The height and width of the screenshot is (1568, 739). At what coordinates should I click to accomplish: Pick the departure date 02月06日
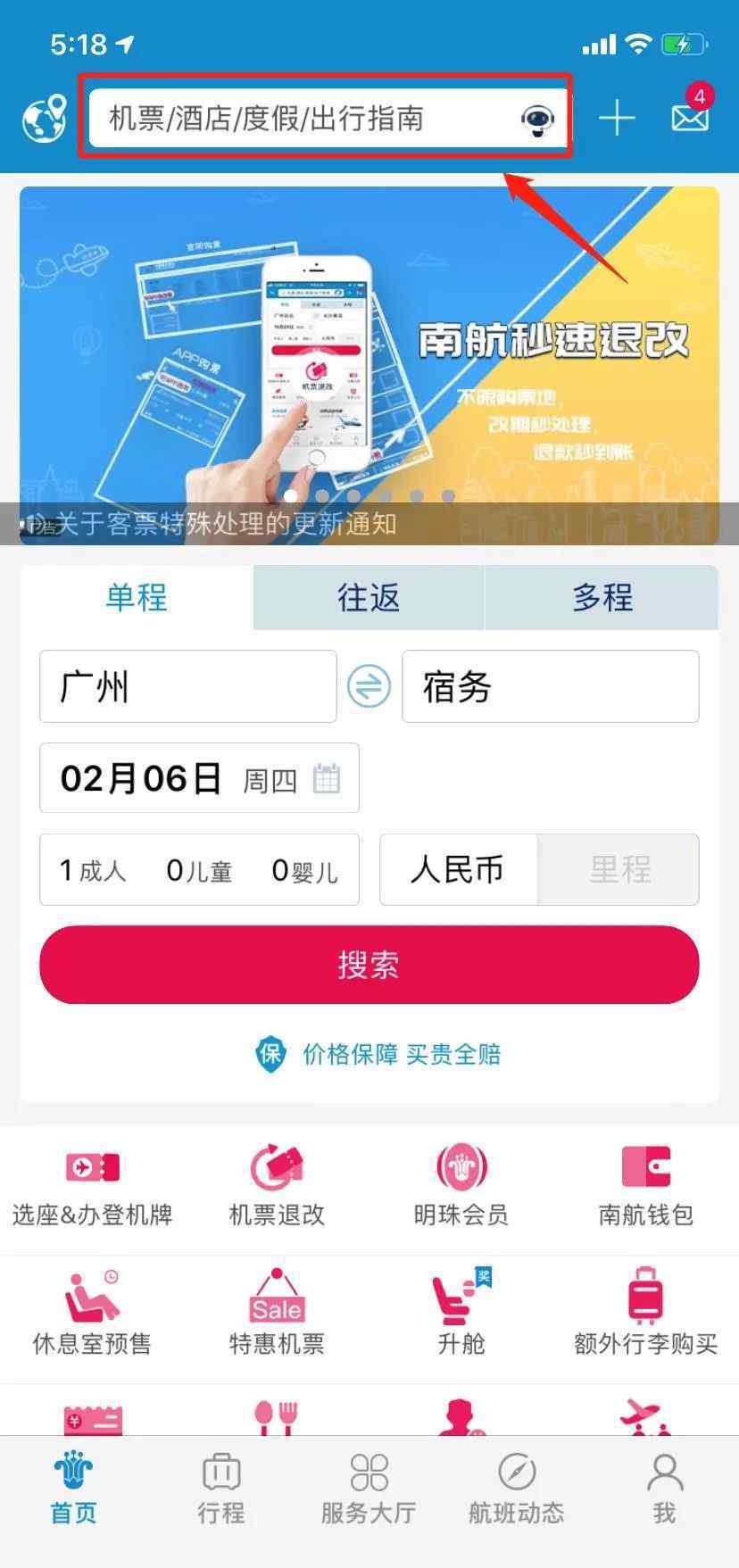[199, 778]
